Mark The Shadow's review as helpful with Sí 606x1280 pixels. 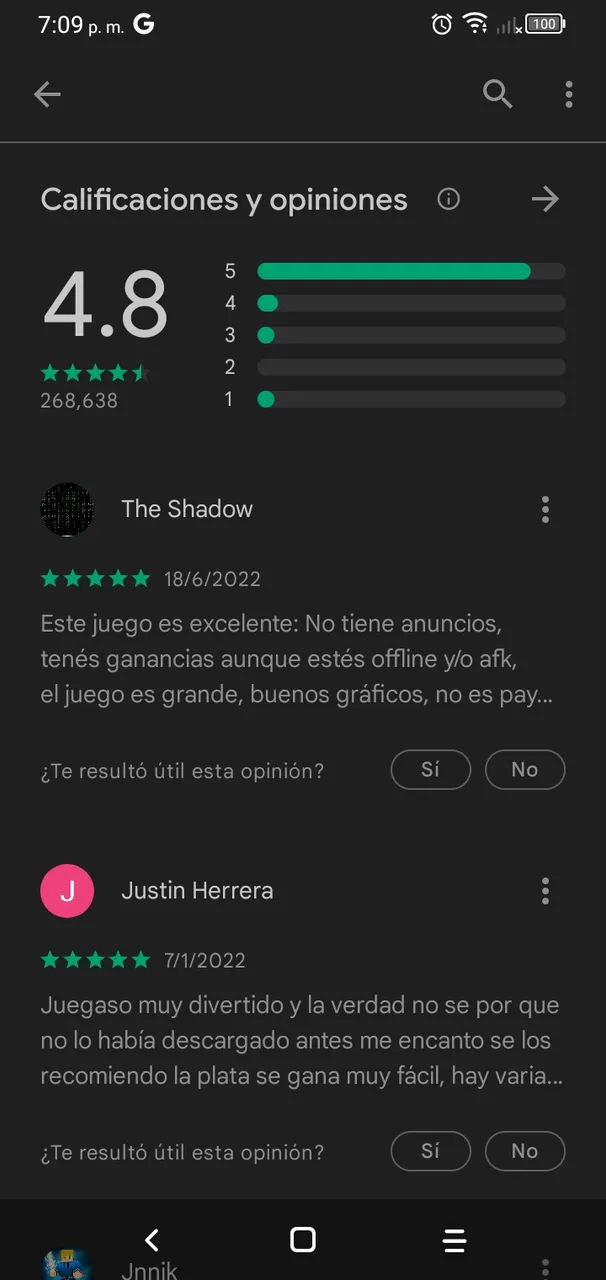point(430,770)
